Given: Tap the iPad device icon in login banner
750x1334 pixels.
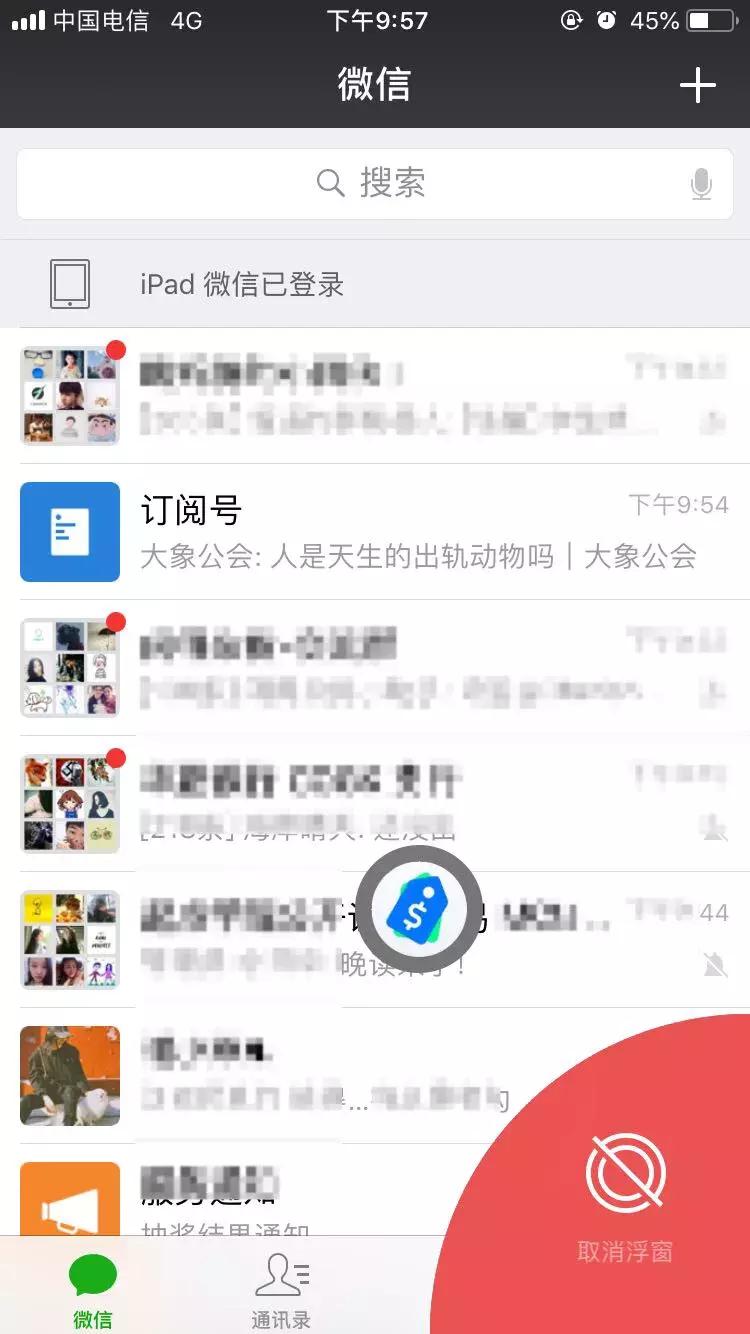Looking at the screenshot, I should (70, 283).
